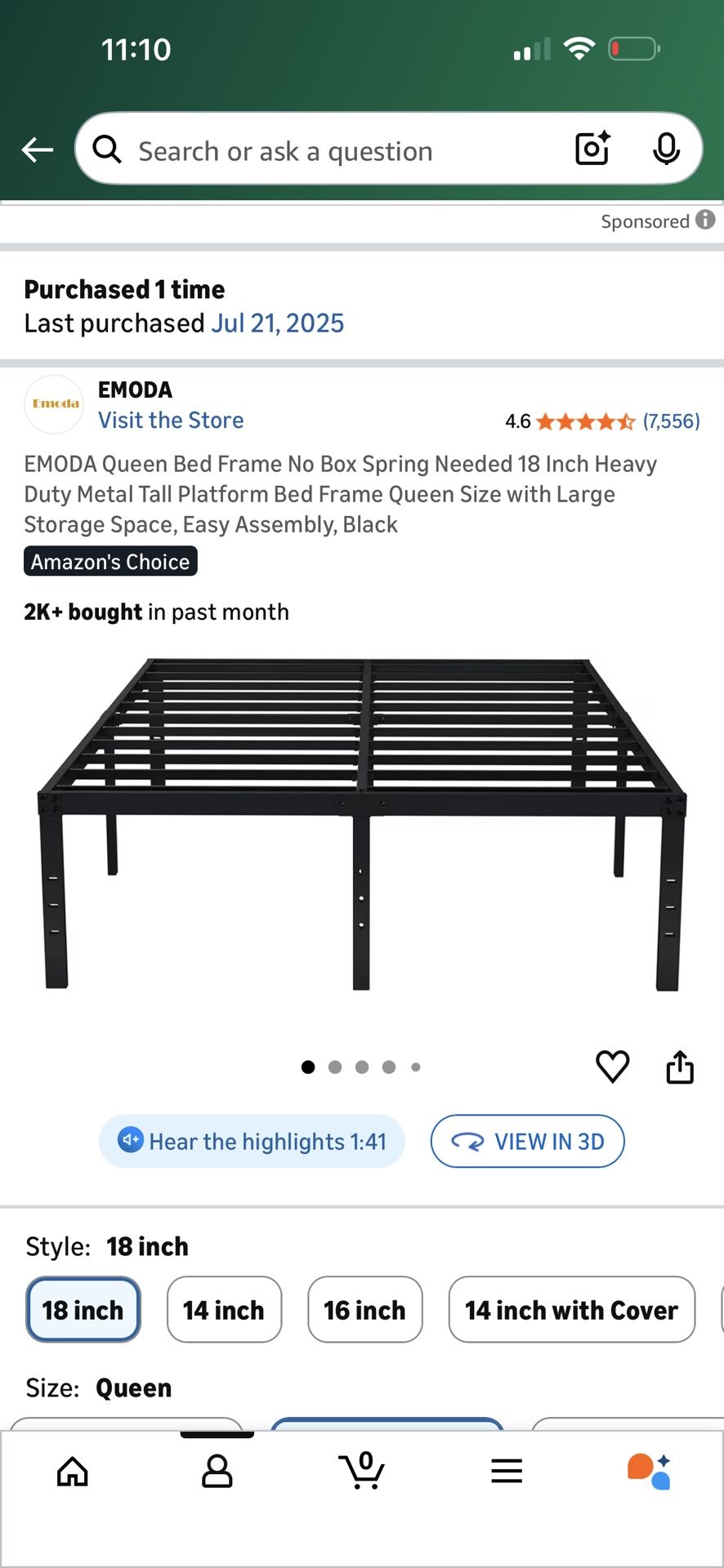Screen dimensions: 724x1568
Task: Choose the 14 inch with Cover option
Action: tap(570, 1310)
